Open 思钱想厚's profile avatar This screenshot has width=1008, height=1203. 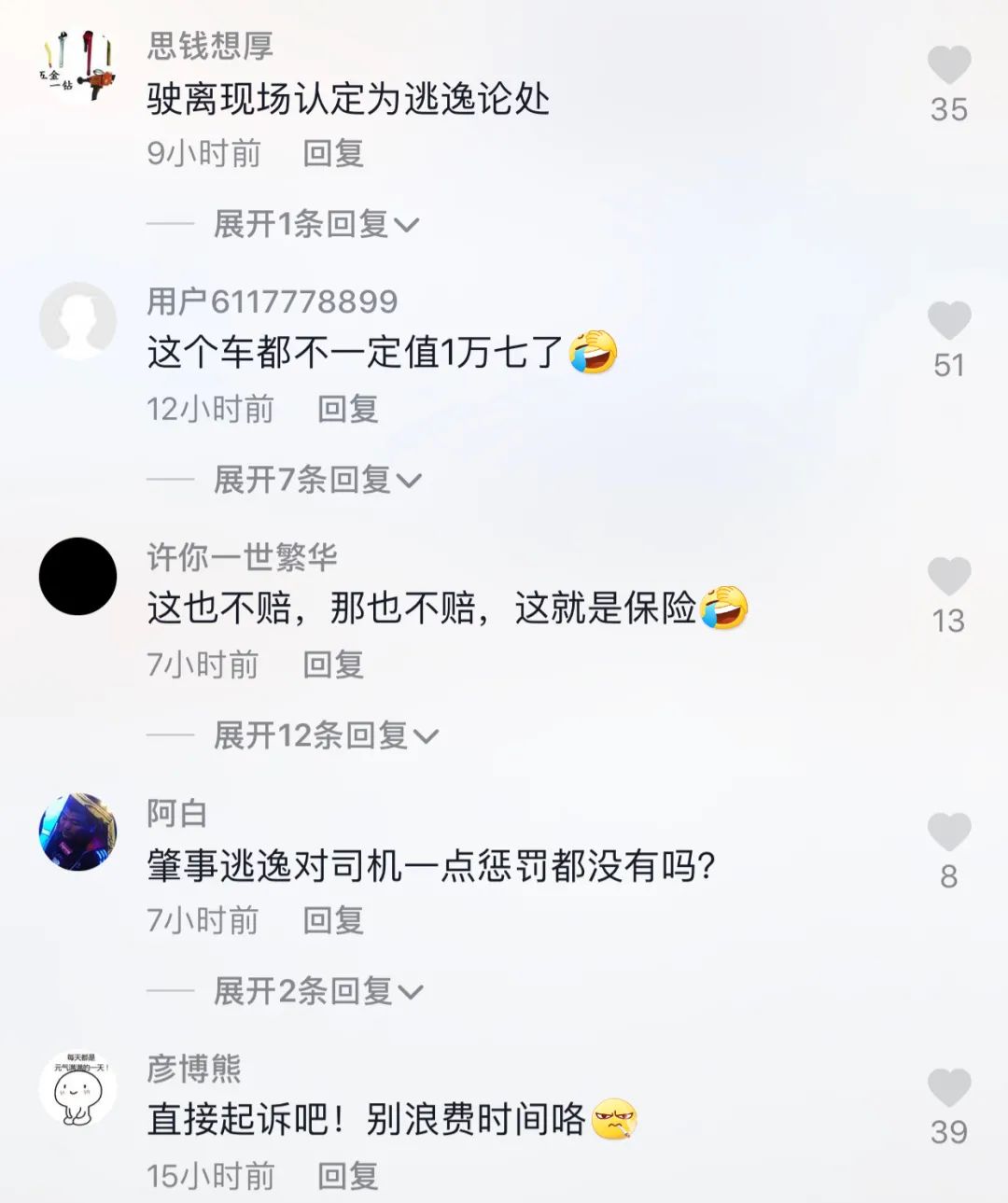[x=77, y=64]
